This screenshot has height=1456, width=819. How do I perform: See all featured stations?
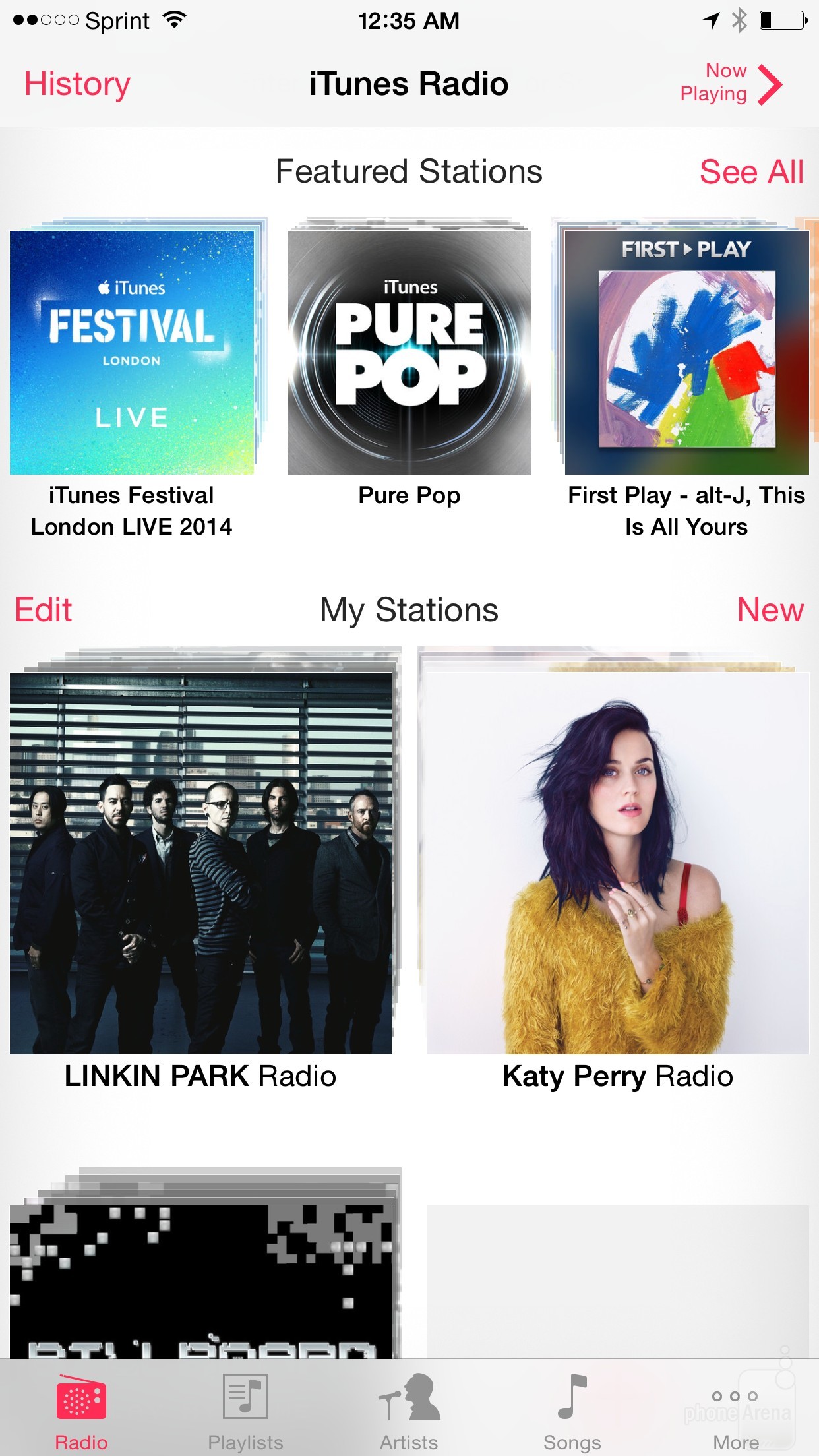click(x=751, y=172)
